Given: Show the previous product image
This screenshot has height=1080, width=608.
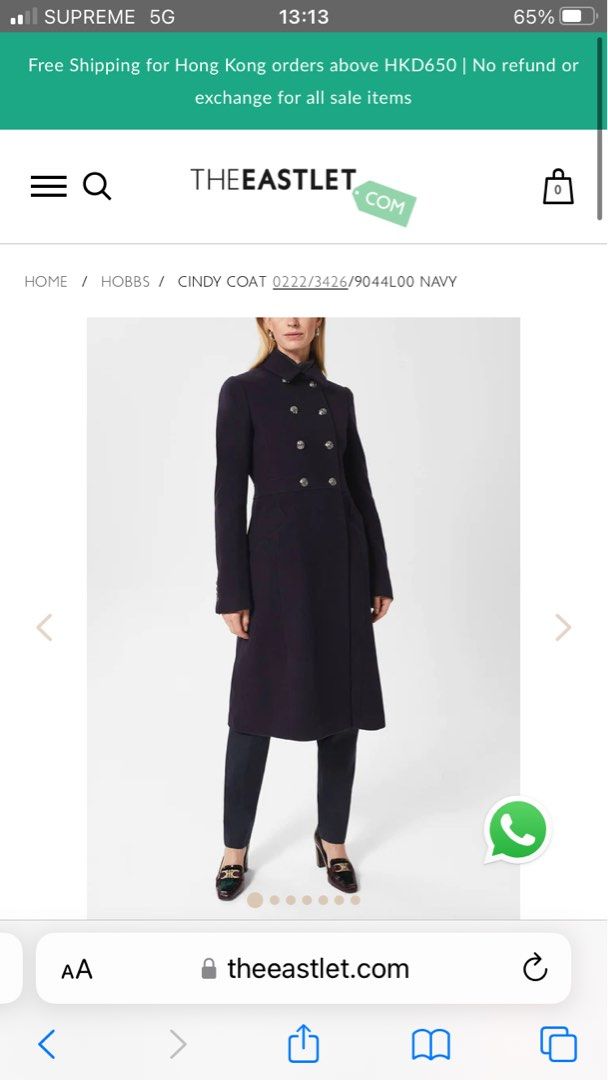Looking at the screenshot, I should pyautogui.click(x=44, y=628).
